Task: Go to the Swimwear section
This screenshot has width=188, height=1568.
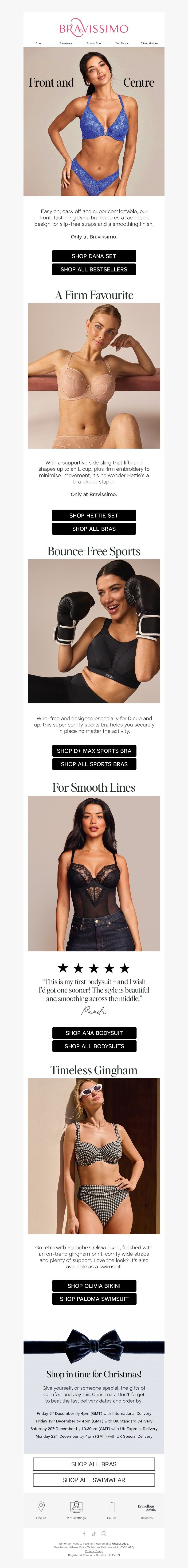Action: pyautogui.click(x=66, y=43)
